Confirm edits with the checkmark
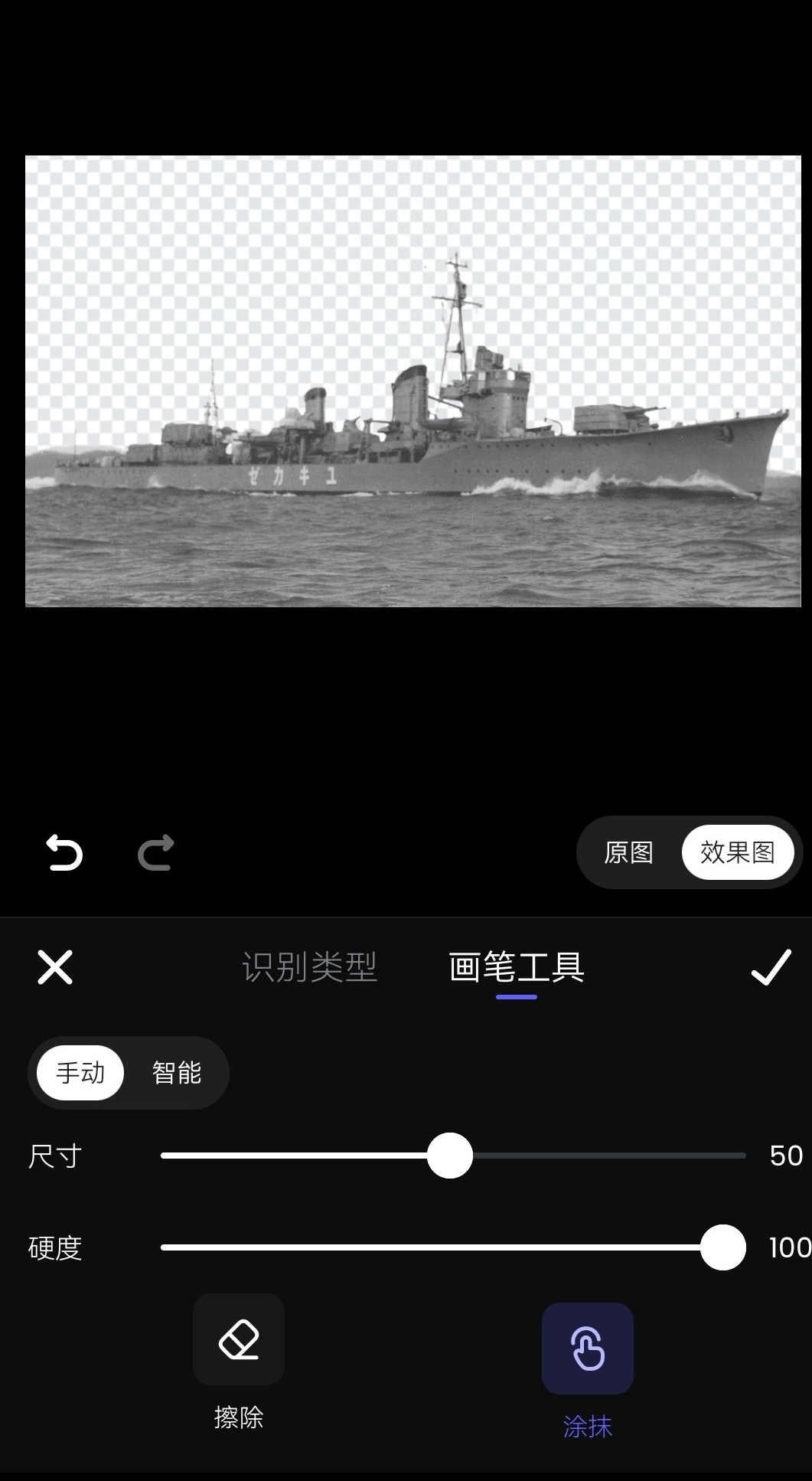Screen dimensions: 812x1481 (771, 967)
